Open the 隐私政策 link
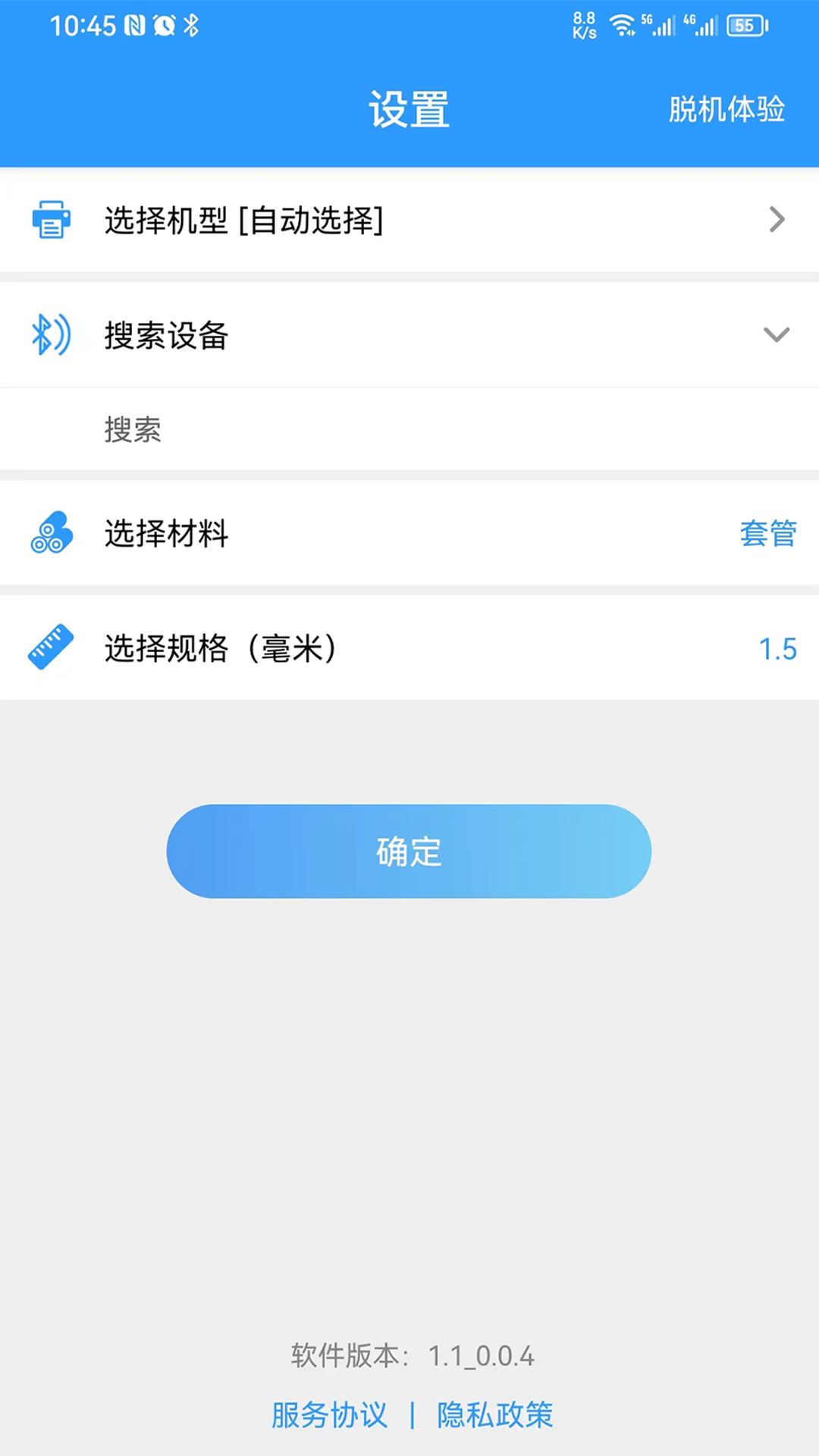 point(494,1415)
